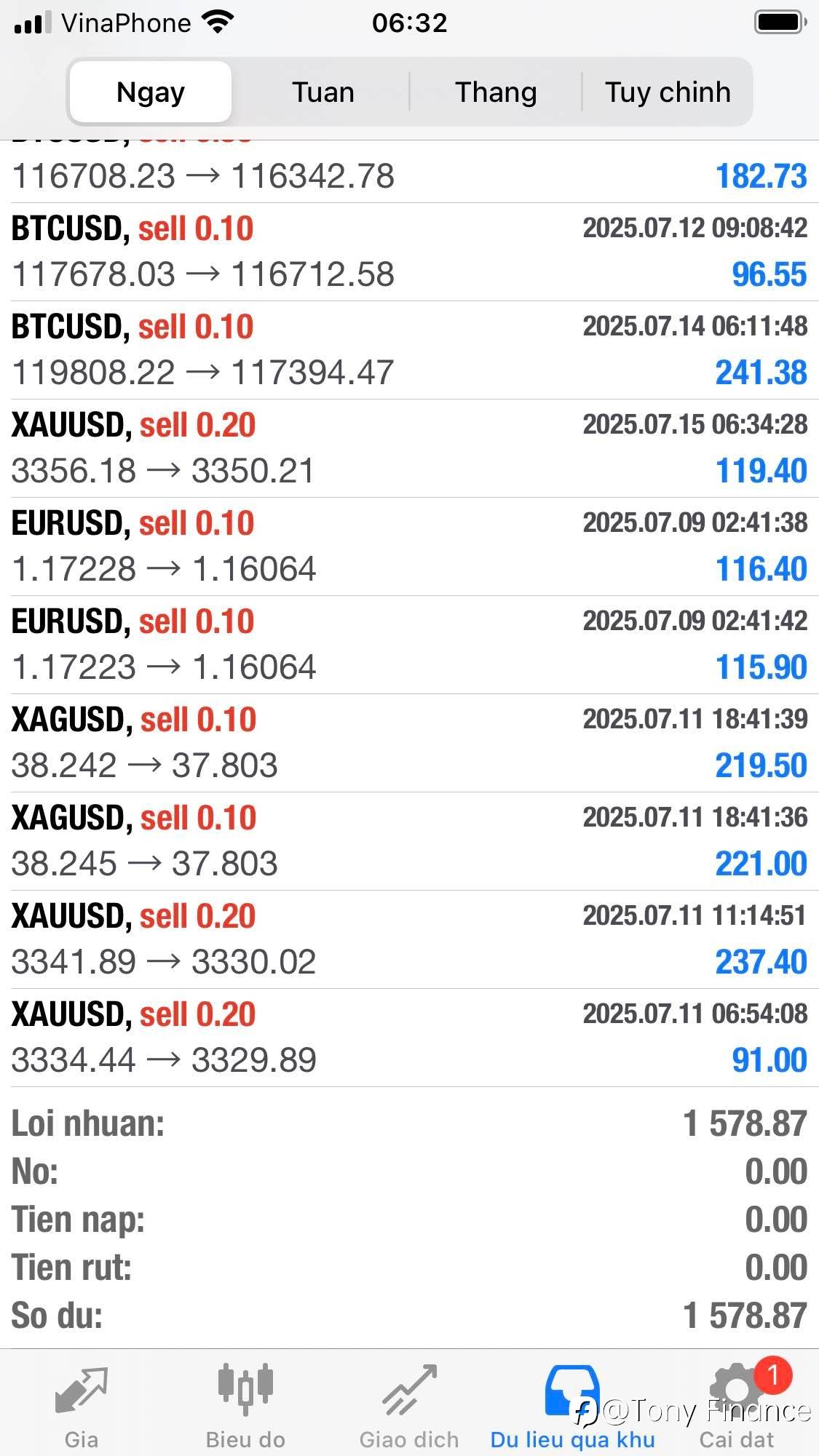Open the BTCUSD trade with profit 241.38
Image resolution: width=819 pixels, height=1456 pixels.
click(x=409, y=350)
